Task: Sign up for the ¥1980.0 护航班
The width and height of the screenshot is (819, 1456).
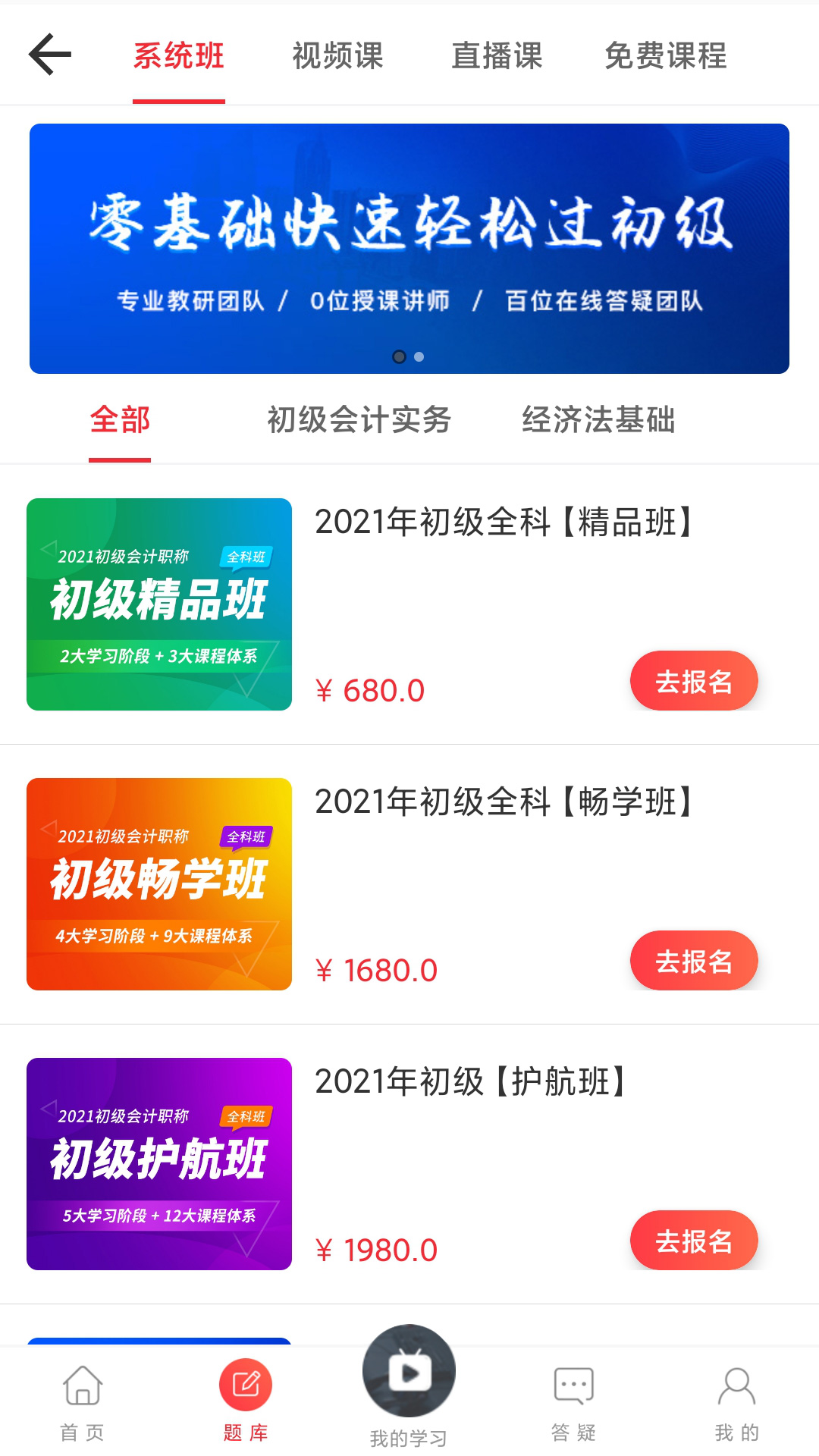Action: point(694,1241)
